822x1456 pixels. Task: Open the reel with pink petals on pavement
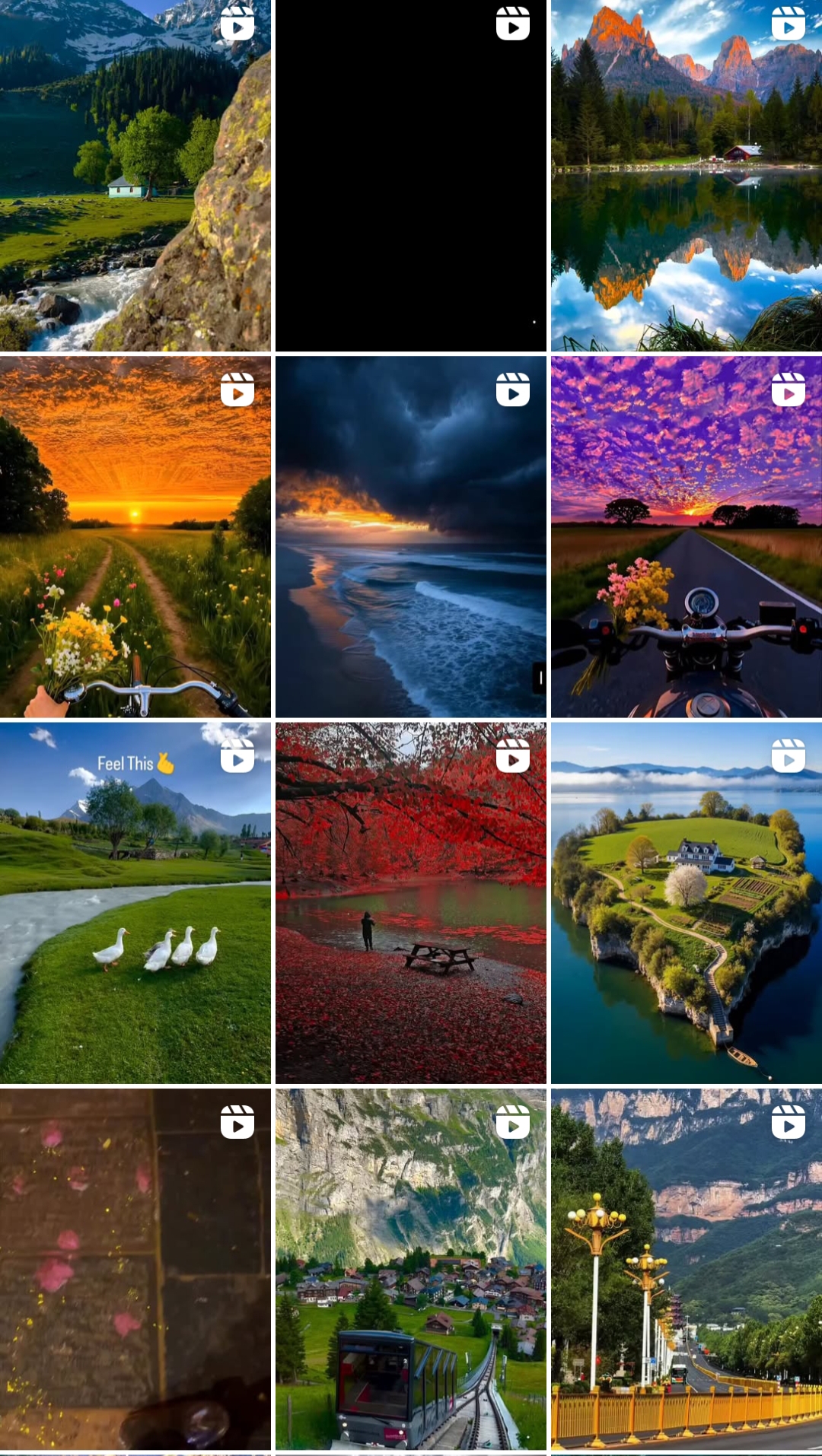[x=135, y=1269]
